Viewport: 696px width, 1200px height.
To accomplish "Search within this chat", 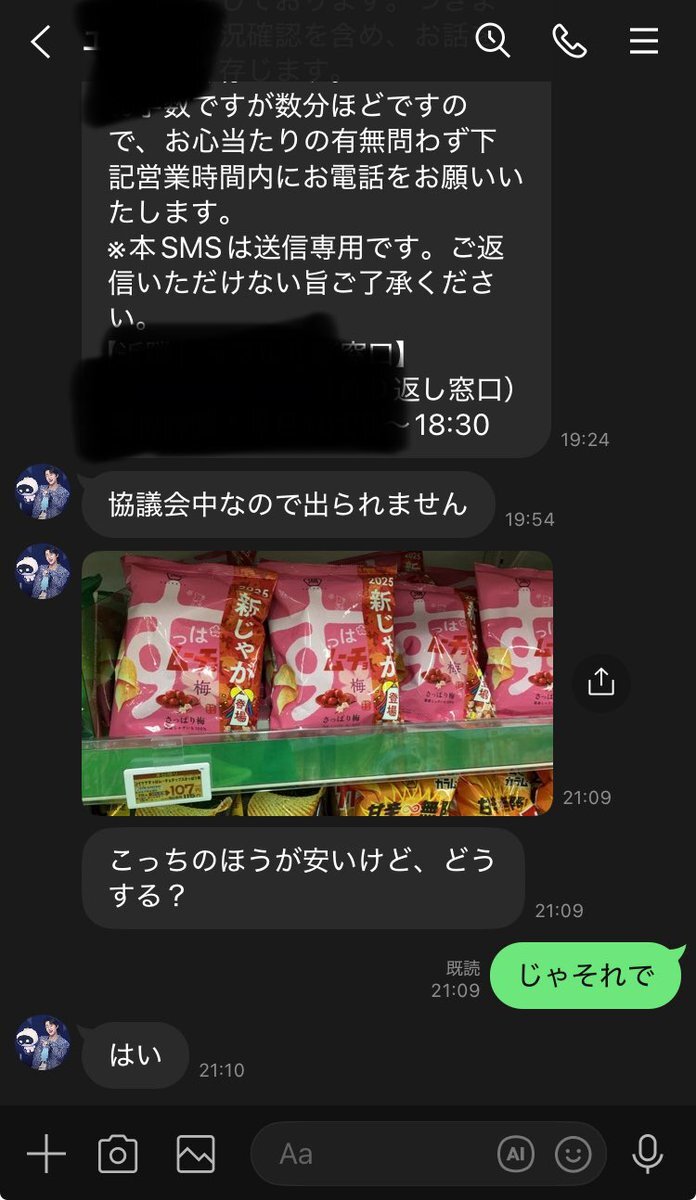I will (492, 41).
